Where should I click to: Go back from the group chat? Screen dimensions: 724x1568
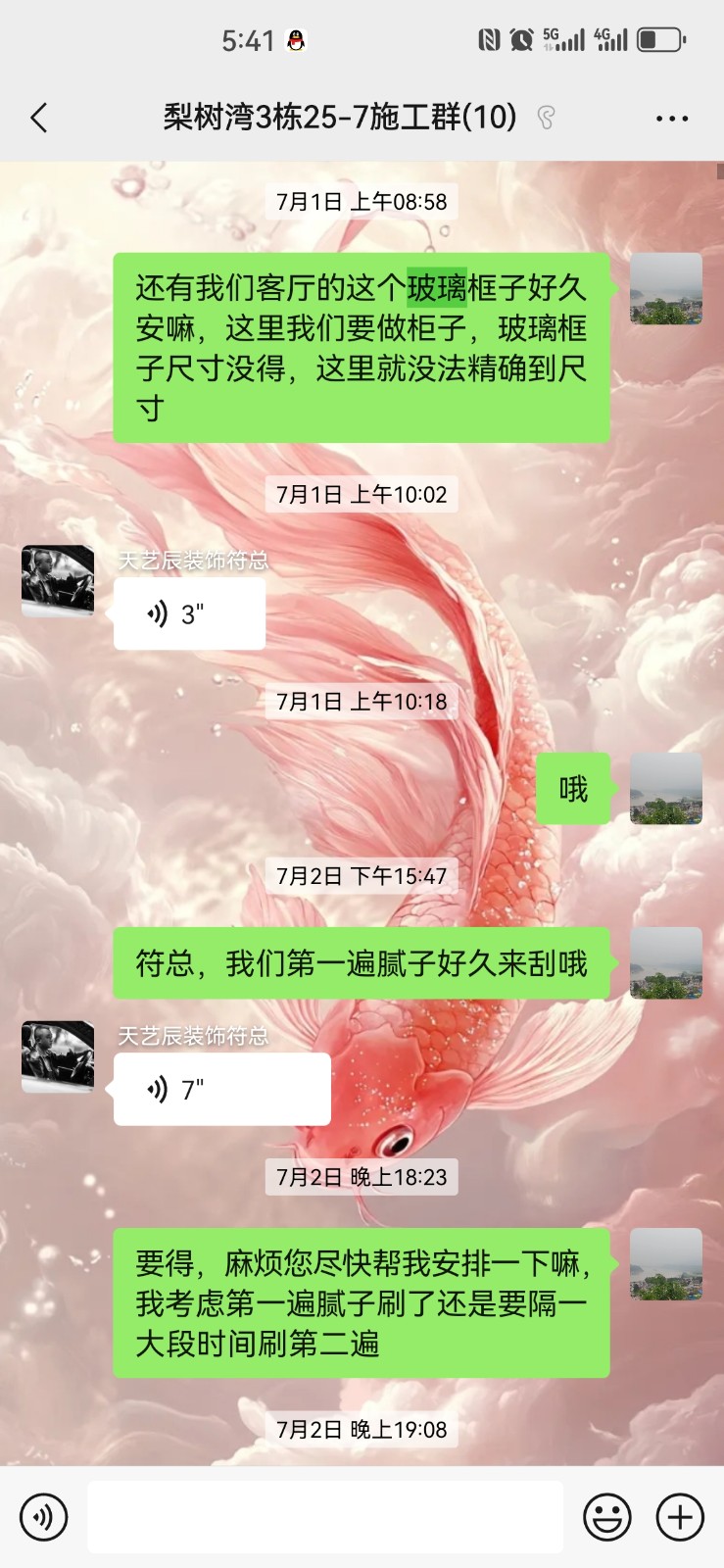39,119
